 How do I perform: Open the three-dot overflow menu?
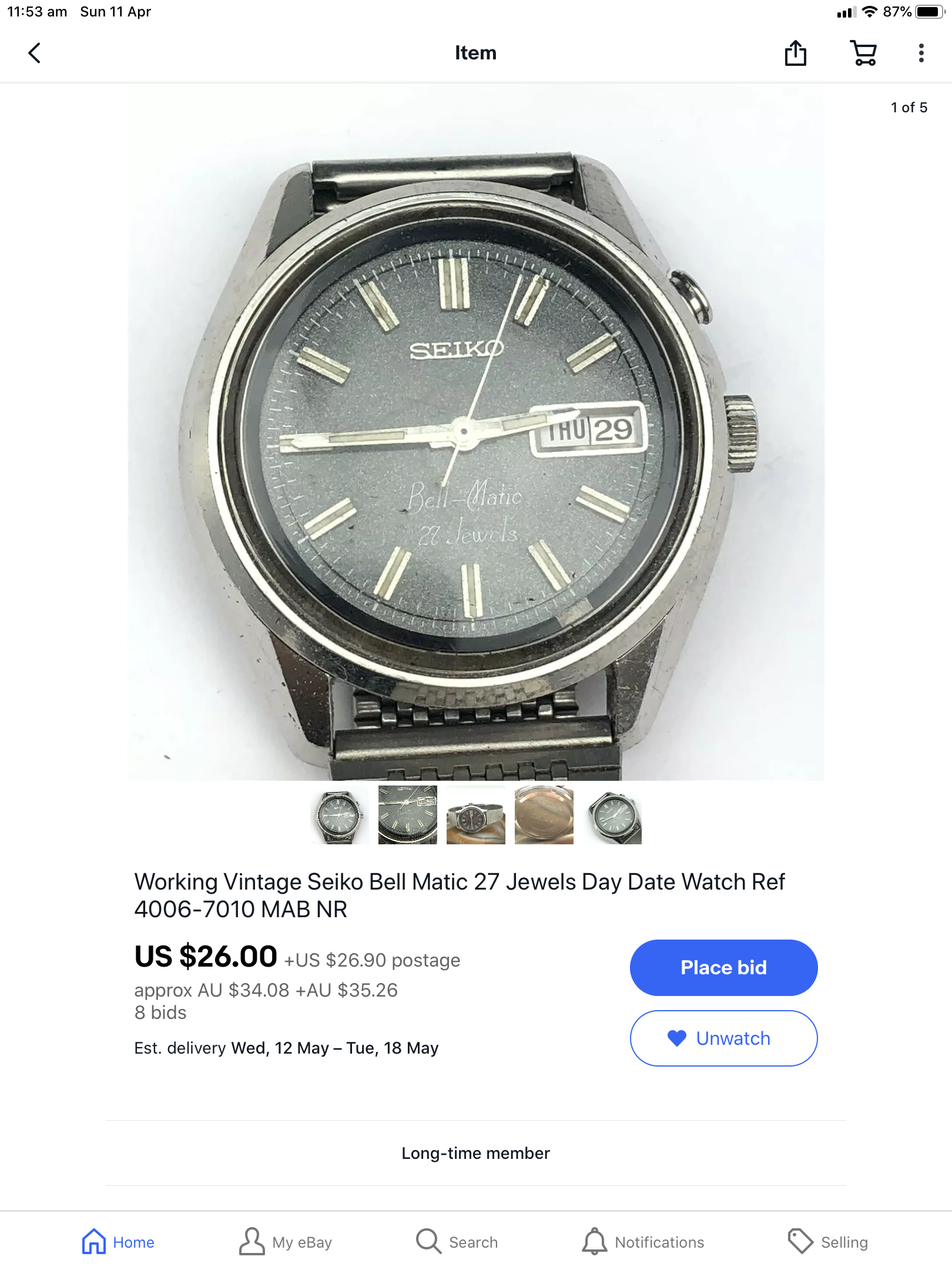(921, 53)
